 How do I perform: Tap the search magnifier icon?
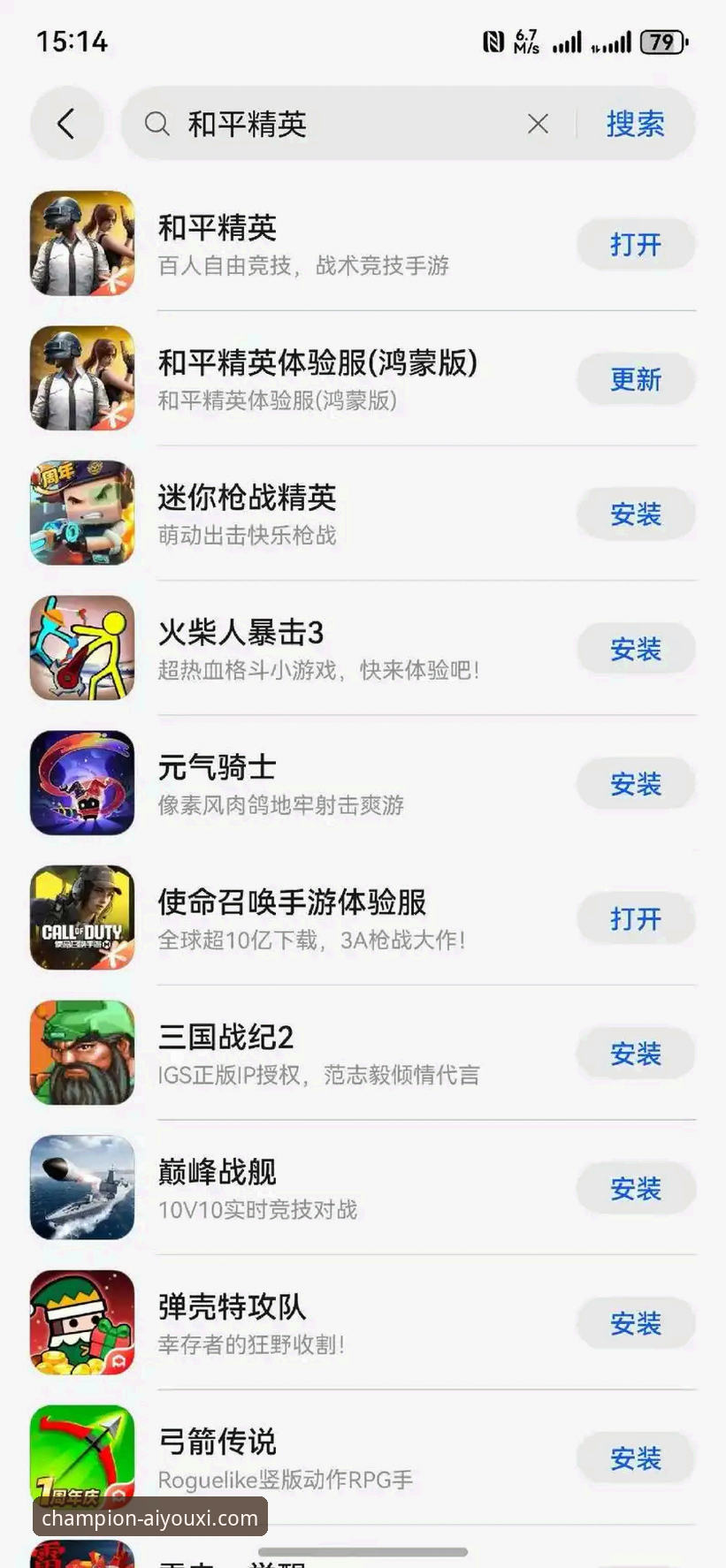point(157,125)
